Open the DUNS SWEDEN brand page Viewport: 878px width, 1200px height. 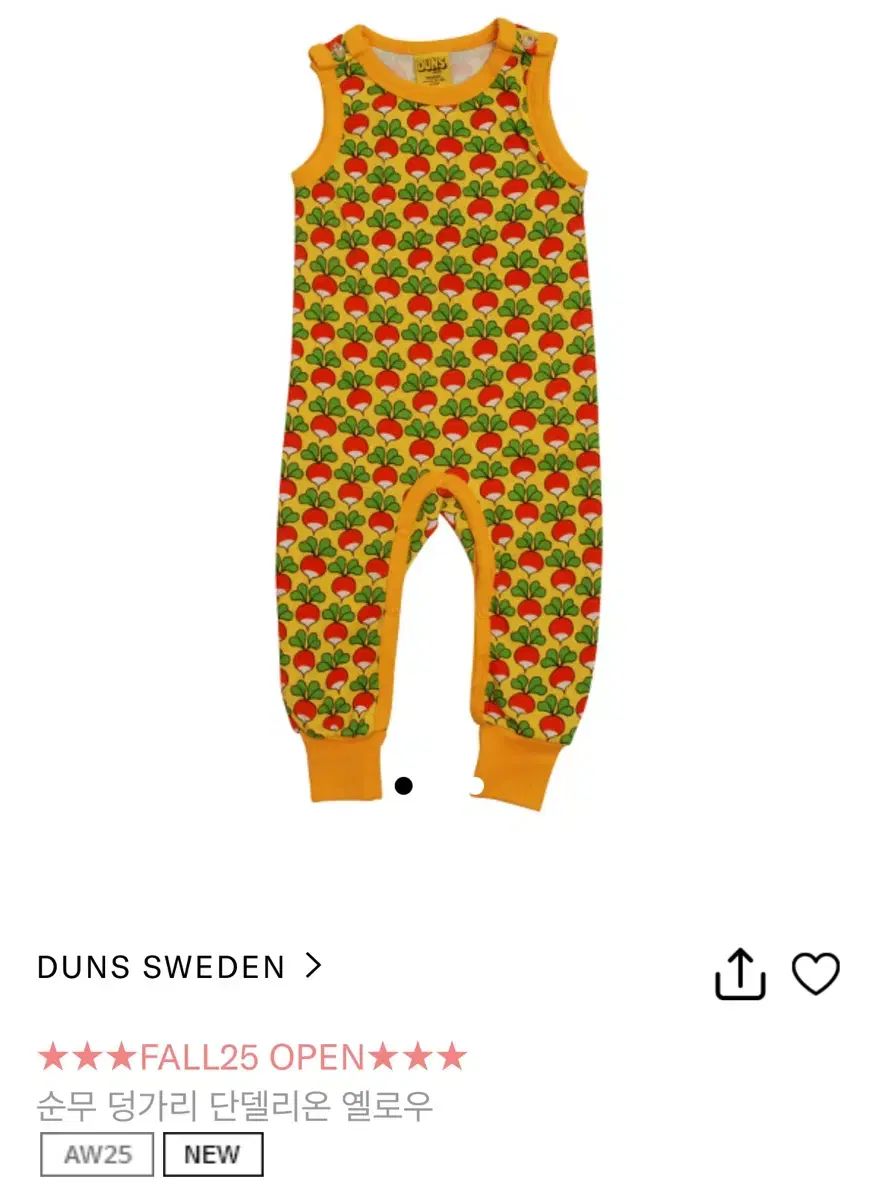[180, 967]
